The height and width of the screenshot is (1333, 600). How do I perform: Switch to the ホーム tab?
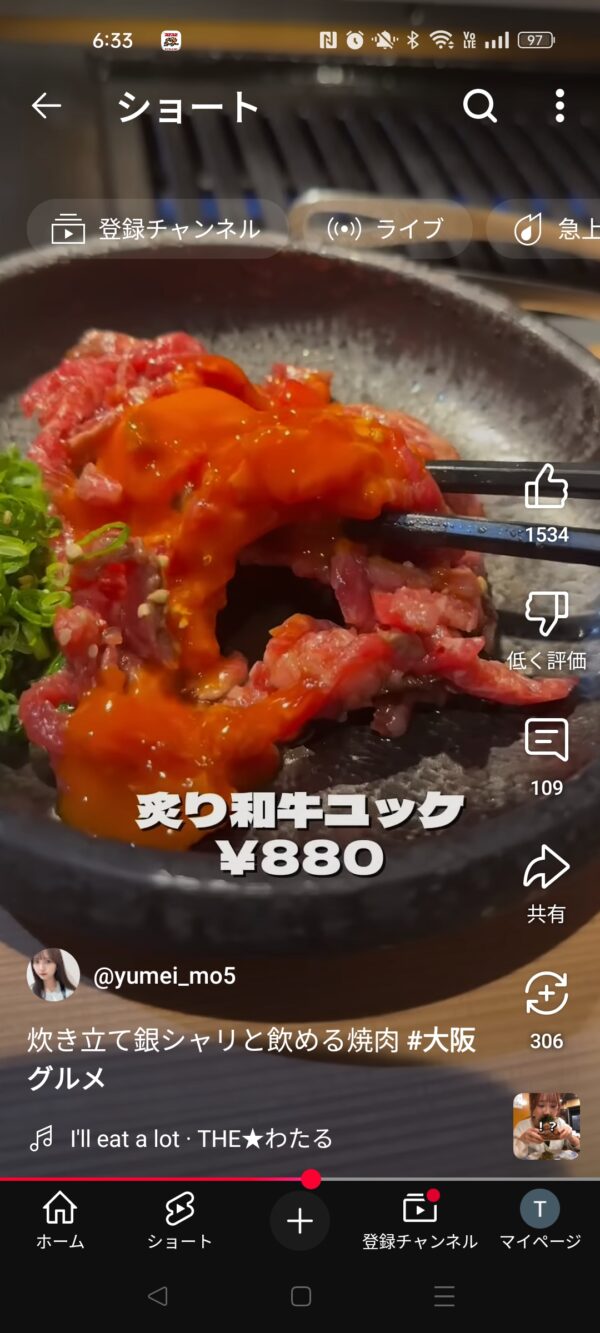(60, 1220)
